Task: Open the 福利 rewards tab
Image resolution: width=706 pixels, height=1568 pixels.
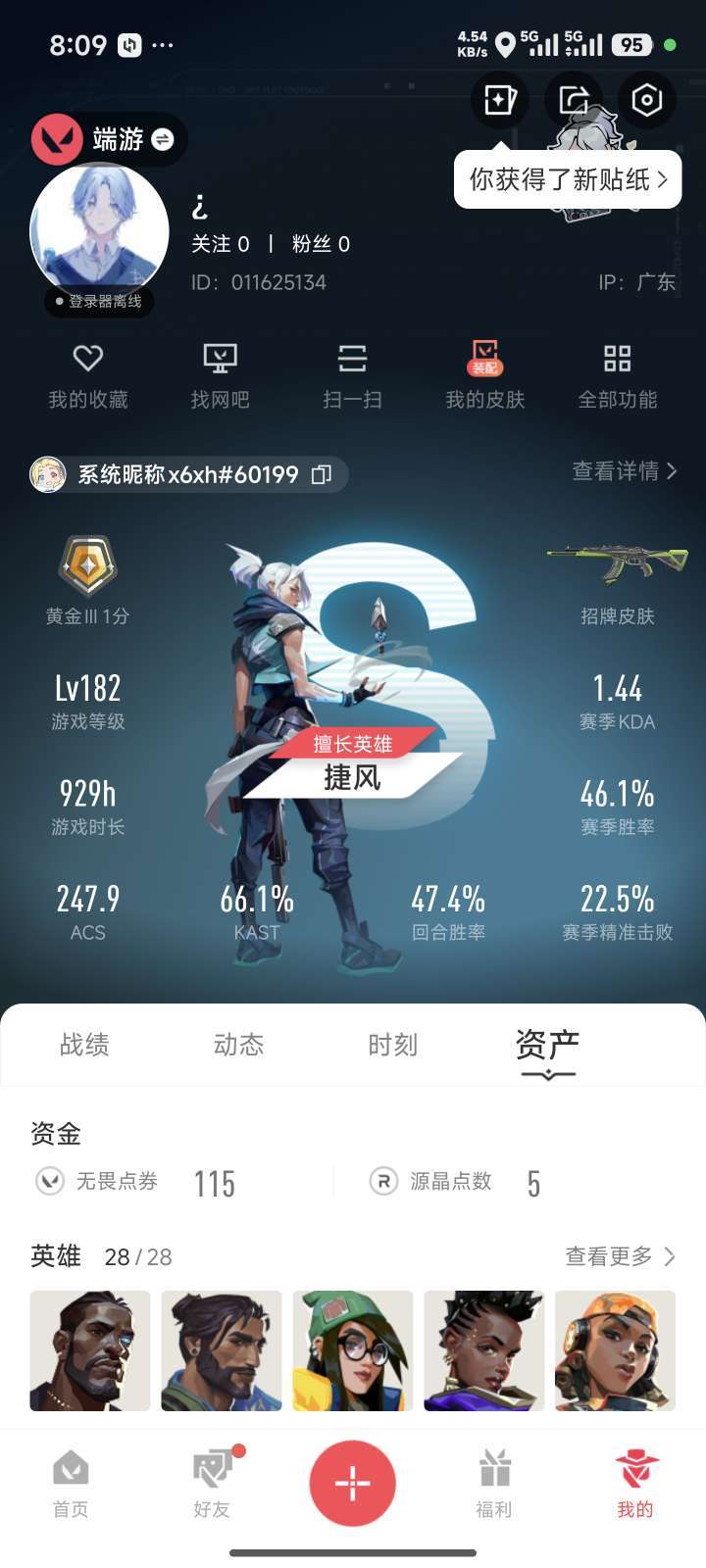Action: [494, 1484]
